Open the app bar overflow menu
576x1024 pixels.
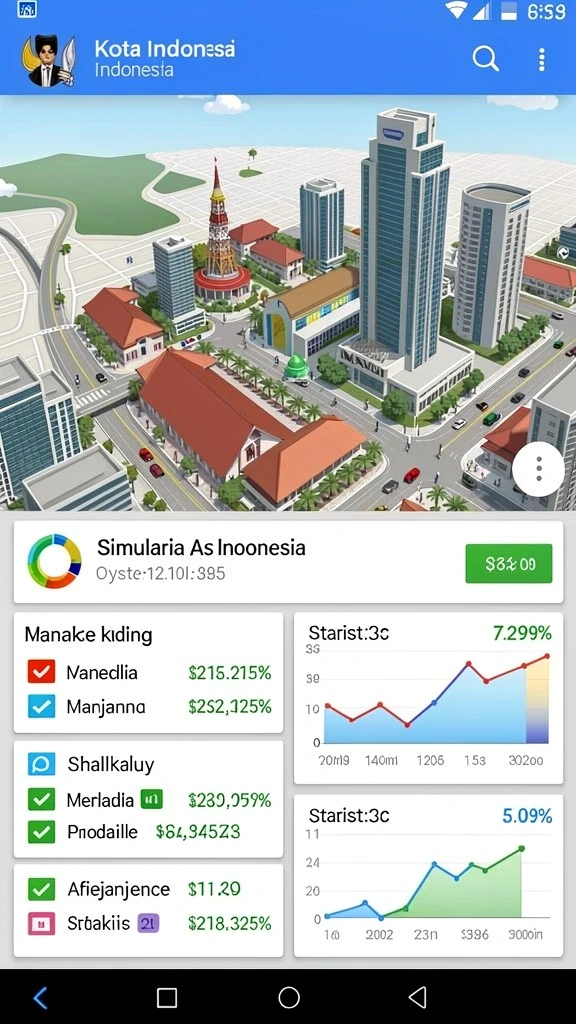(541, 59)
